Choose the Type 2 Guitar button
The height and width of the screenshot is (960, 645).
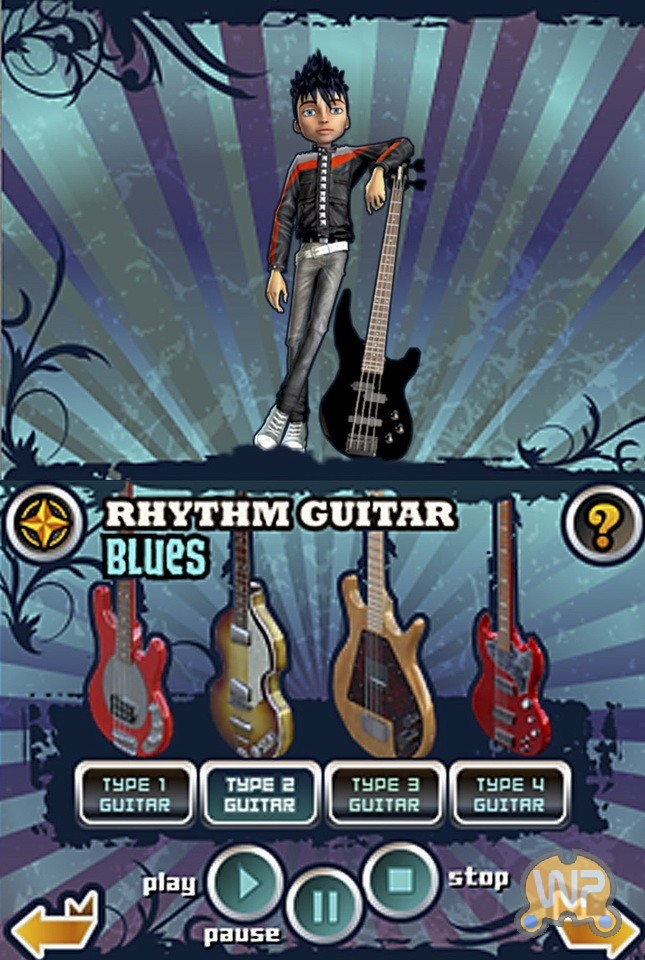[x=260, y=794]
